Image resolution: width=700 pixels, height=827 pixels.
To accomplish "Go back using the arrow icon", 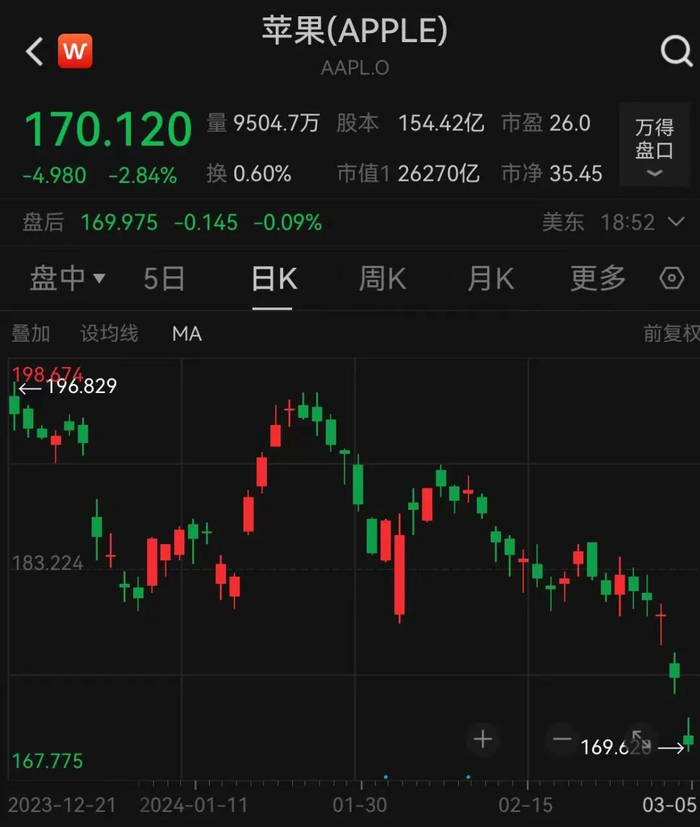I will click(35, 52).
